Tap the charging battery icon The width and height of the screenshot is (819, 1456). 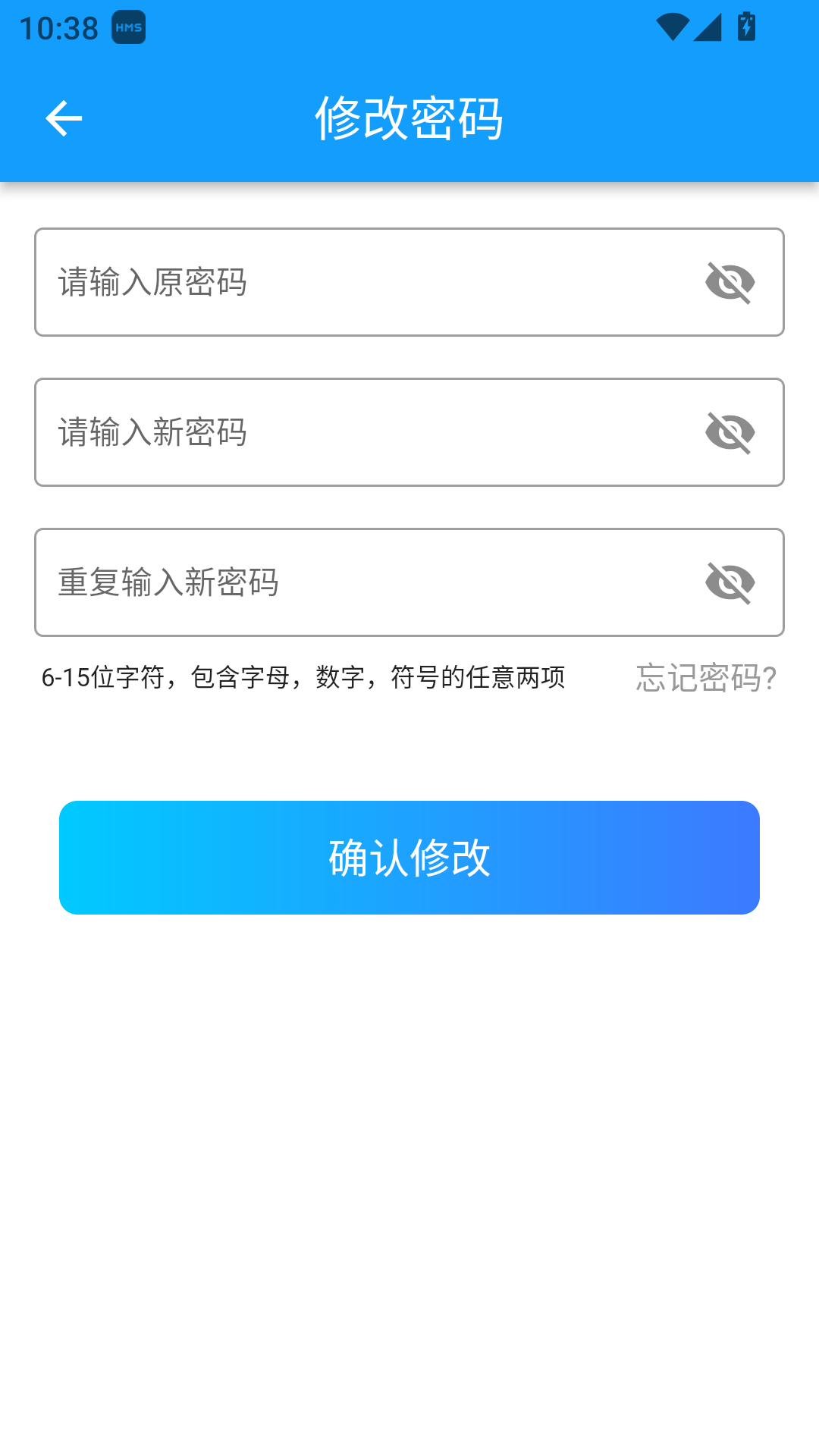747,25
